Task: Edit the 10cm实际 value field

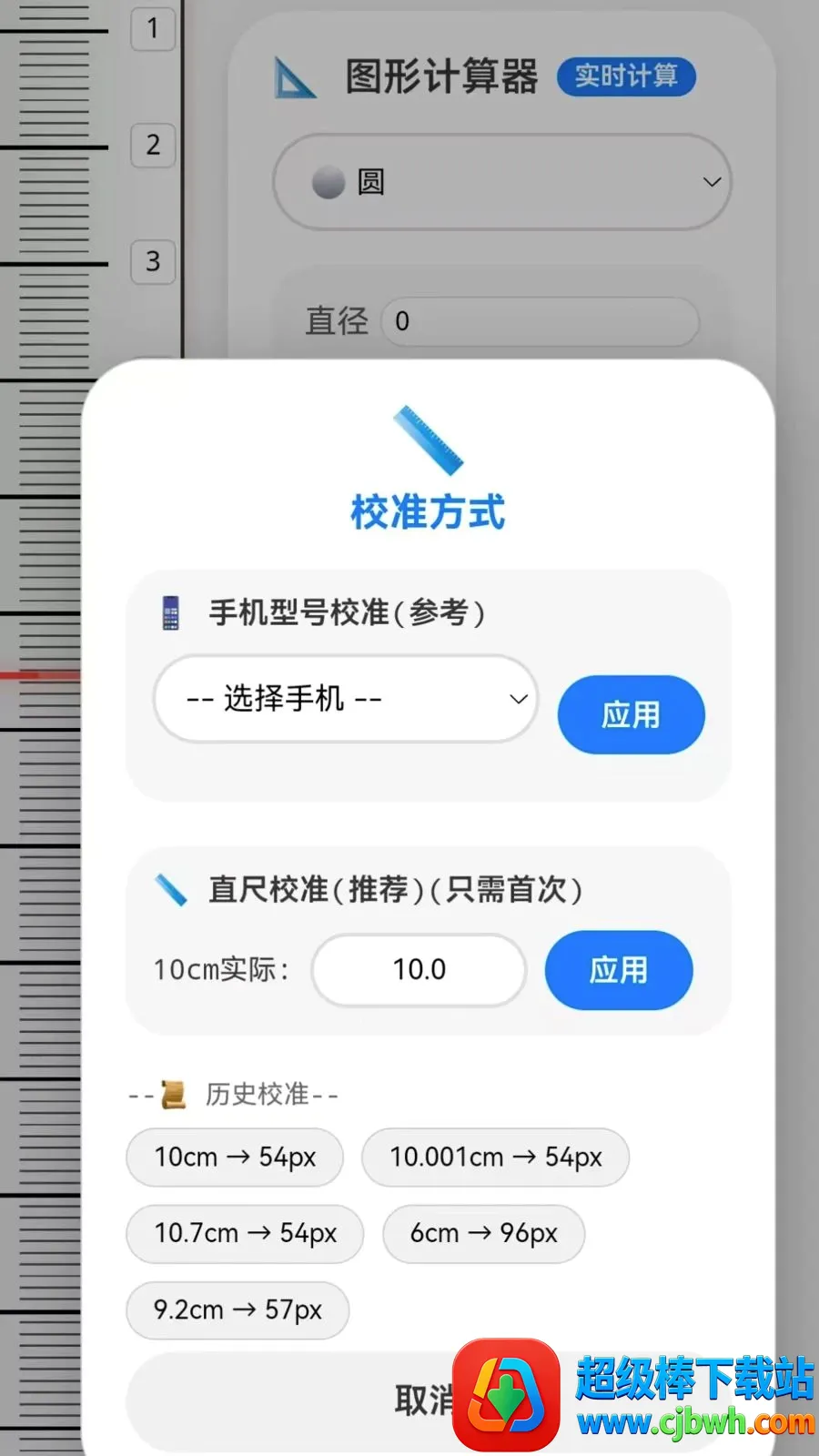Action: pos(419,969)
